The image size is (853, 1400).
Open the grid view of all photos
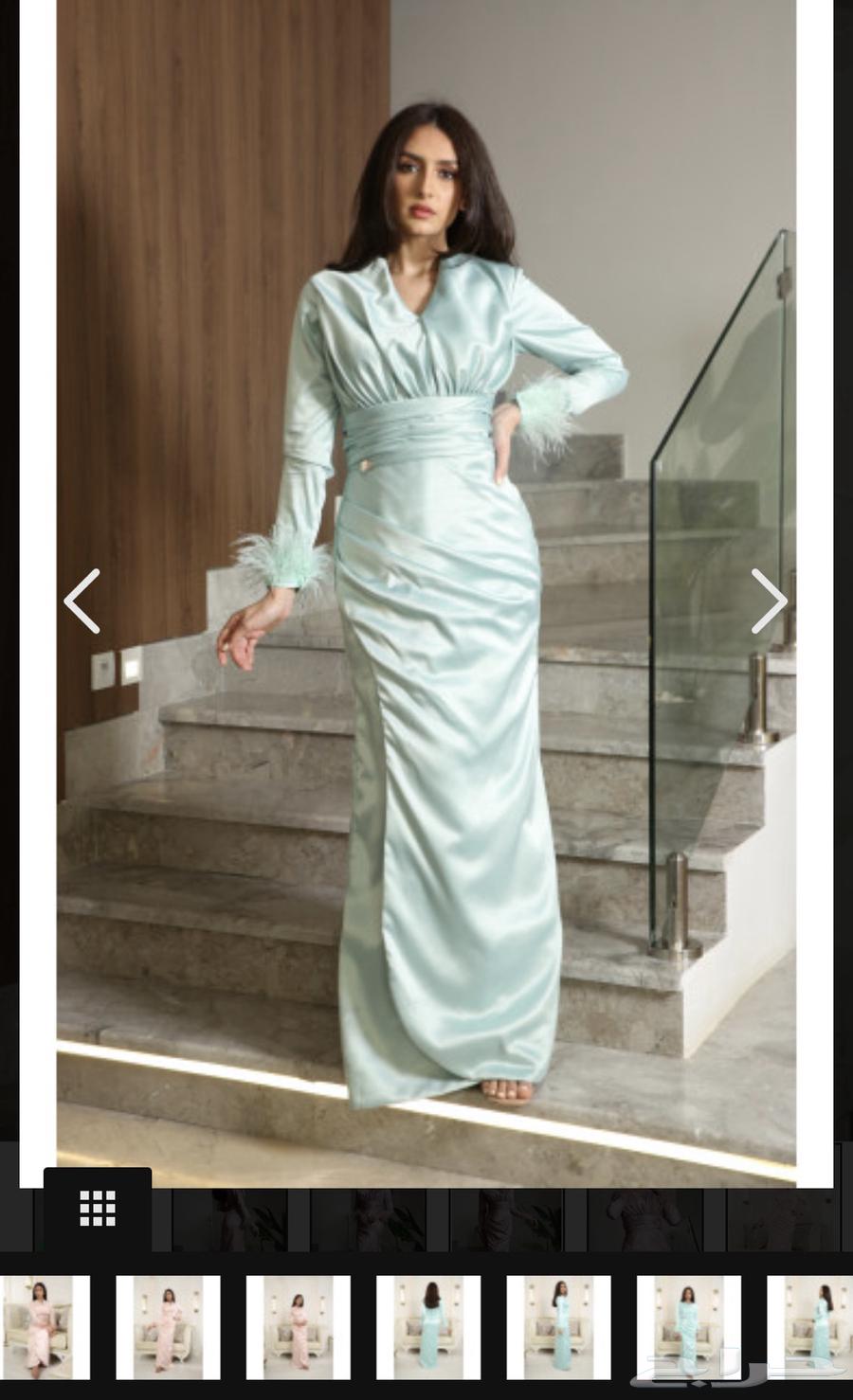[x=98, y=1208]
